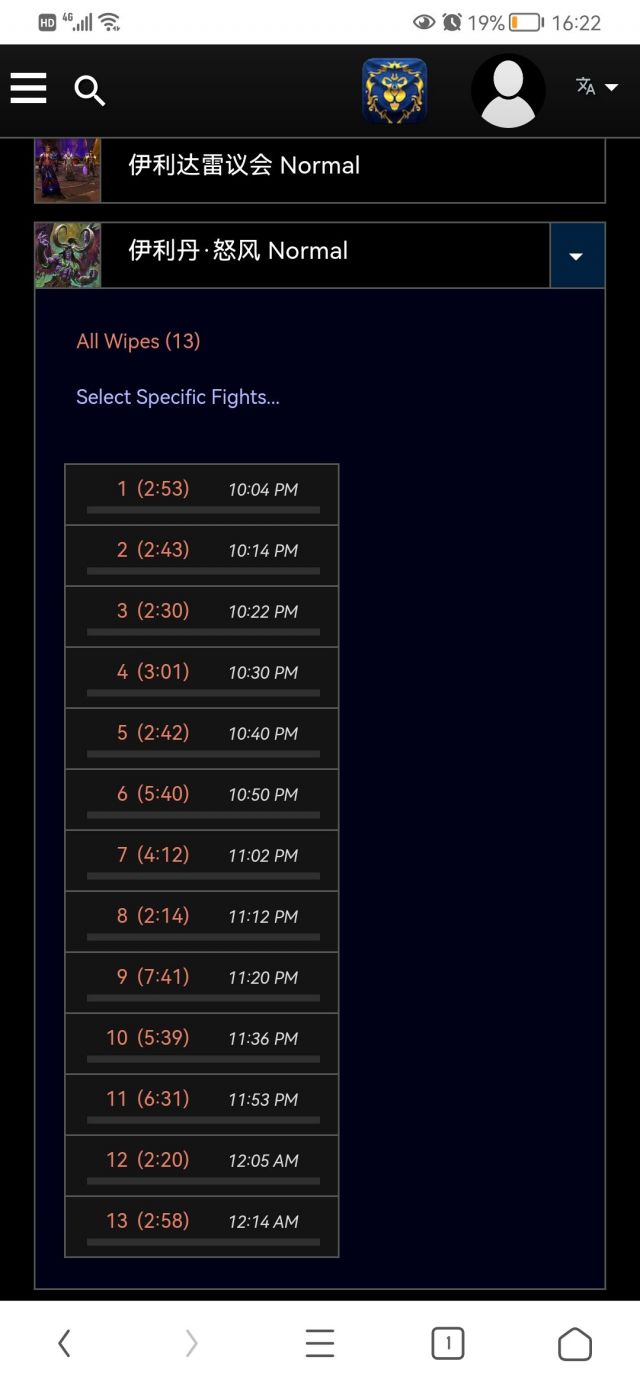Open wipe 1 (2:53) at 10:04 PM

(x=202, y=494)
